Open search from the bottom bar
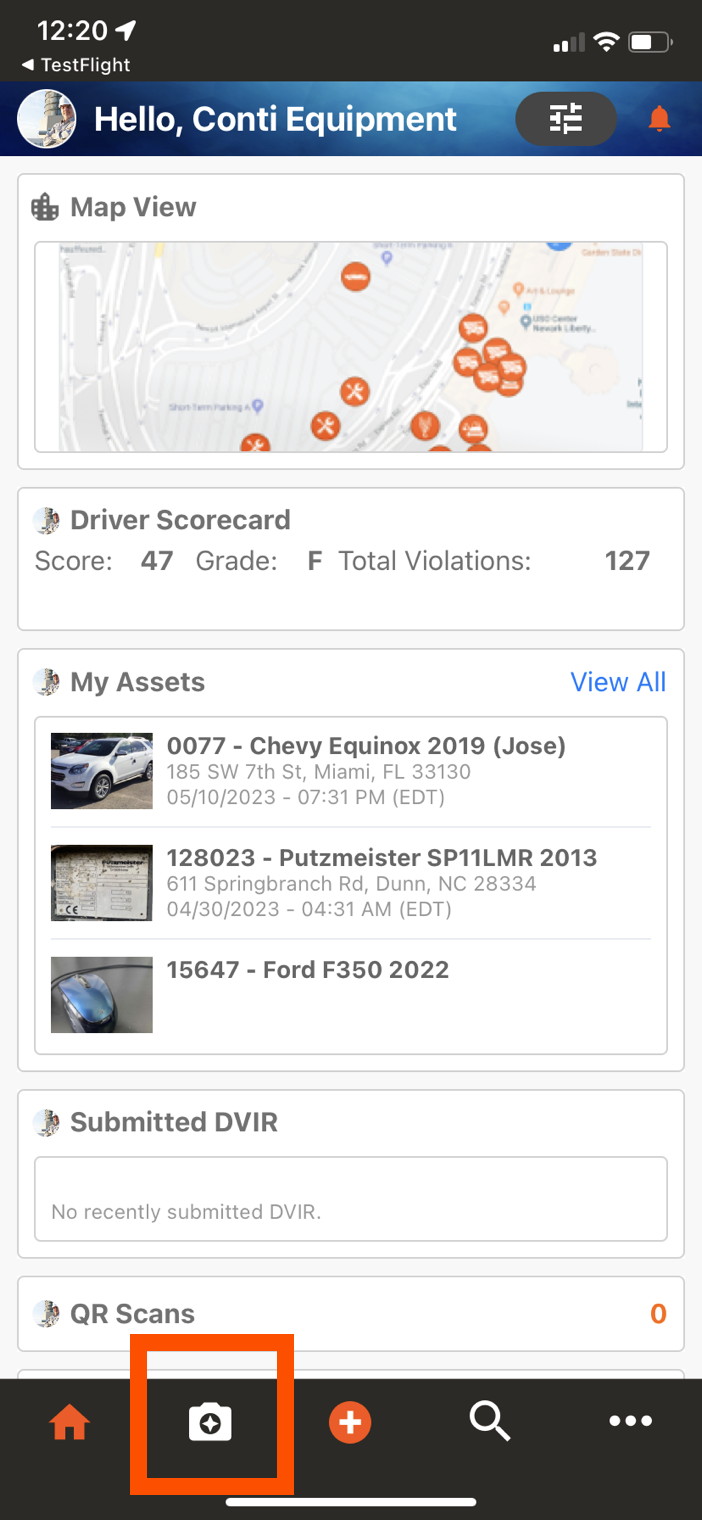The width and height of the screenshot is (702, 1520). tap(490, 1421)
